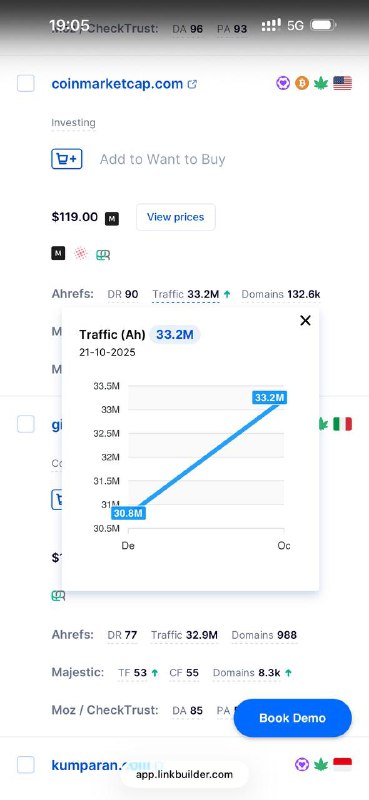369x800 pixels.
Task: Open Ahrefs Domains 132.6k metric
Action: (281, 294)
